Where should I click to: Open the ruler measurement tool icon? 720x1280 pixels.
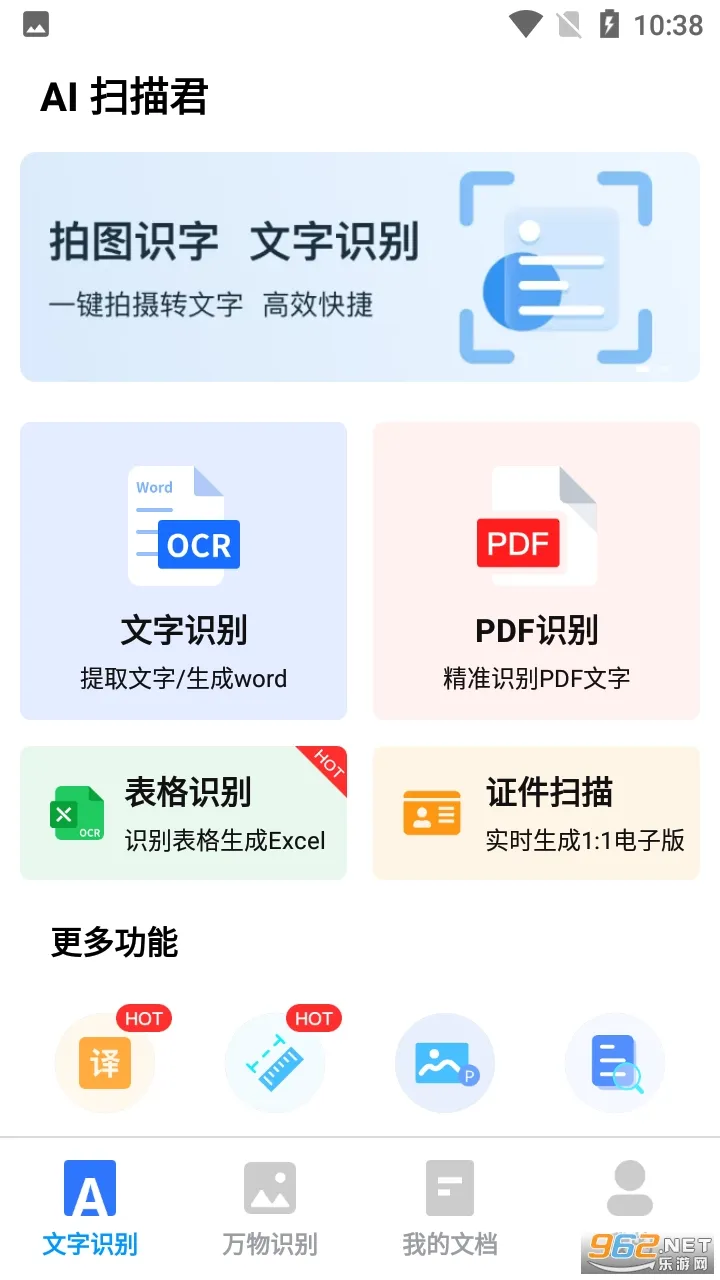pyautogui.click(x=275, y=1062)
